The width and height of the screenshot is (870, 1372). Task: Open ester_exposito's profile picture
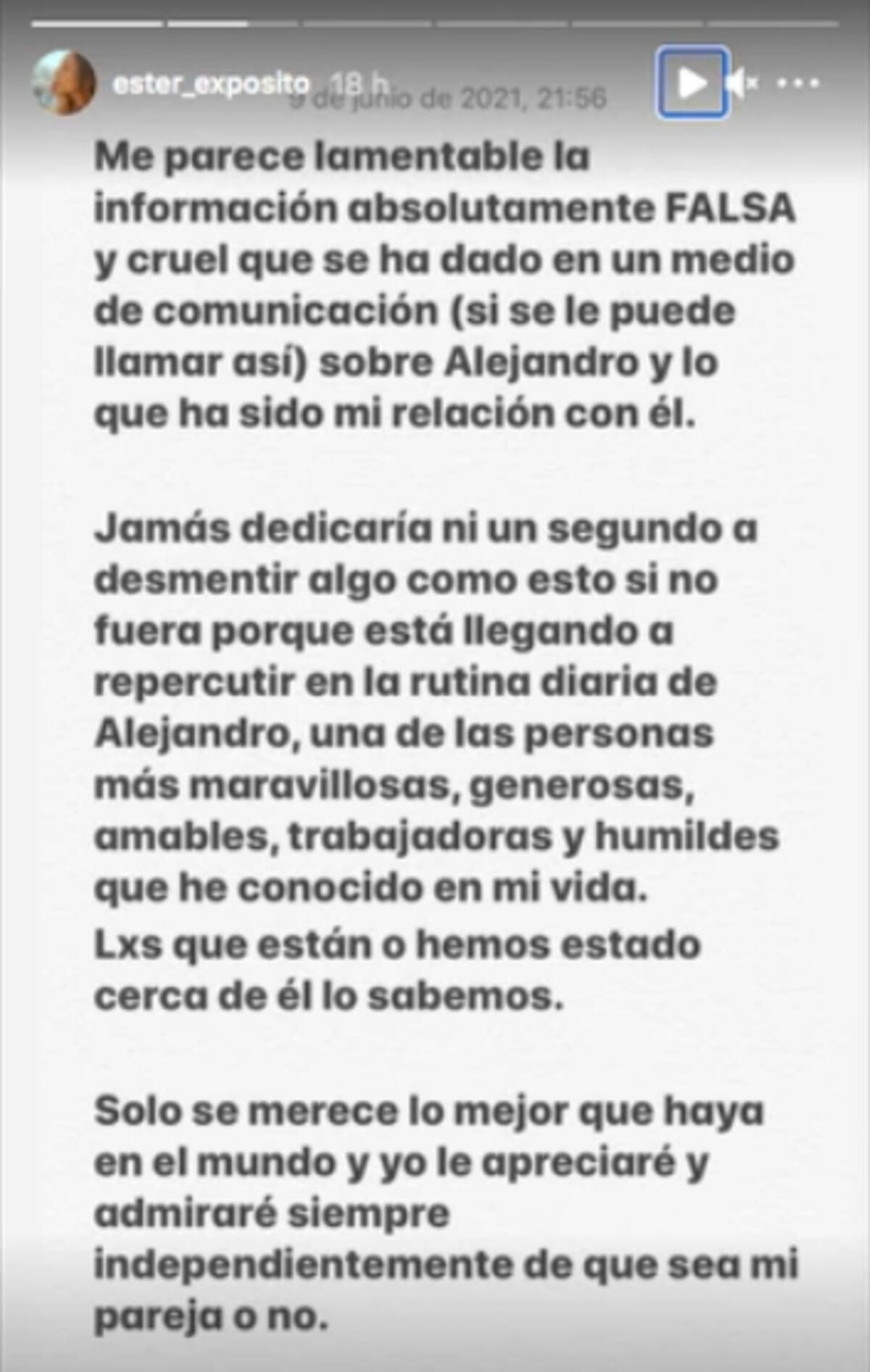(64, 83)
